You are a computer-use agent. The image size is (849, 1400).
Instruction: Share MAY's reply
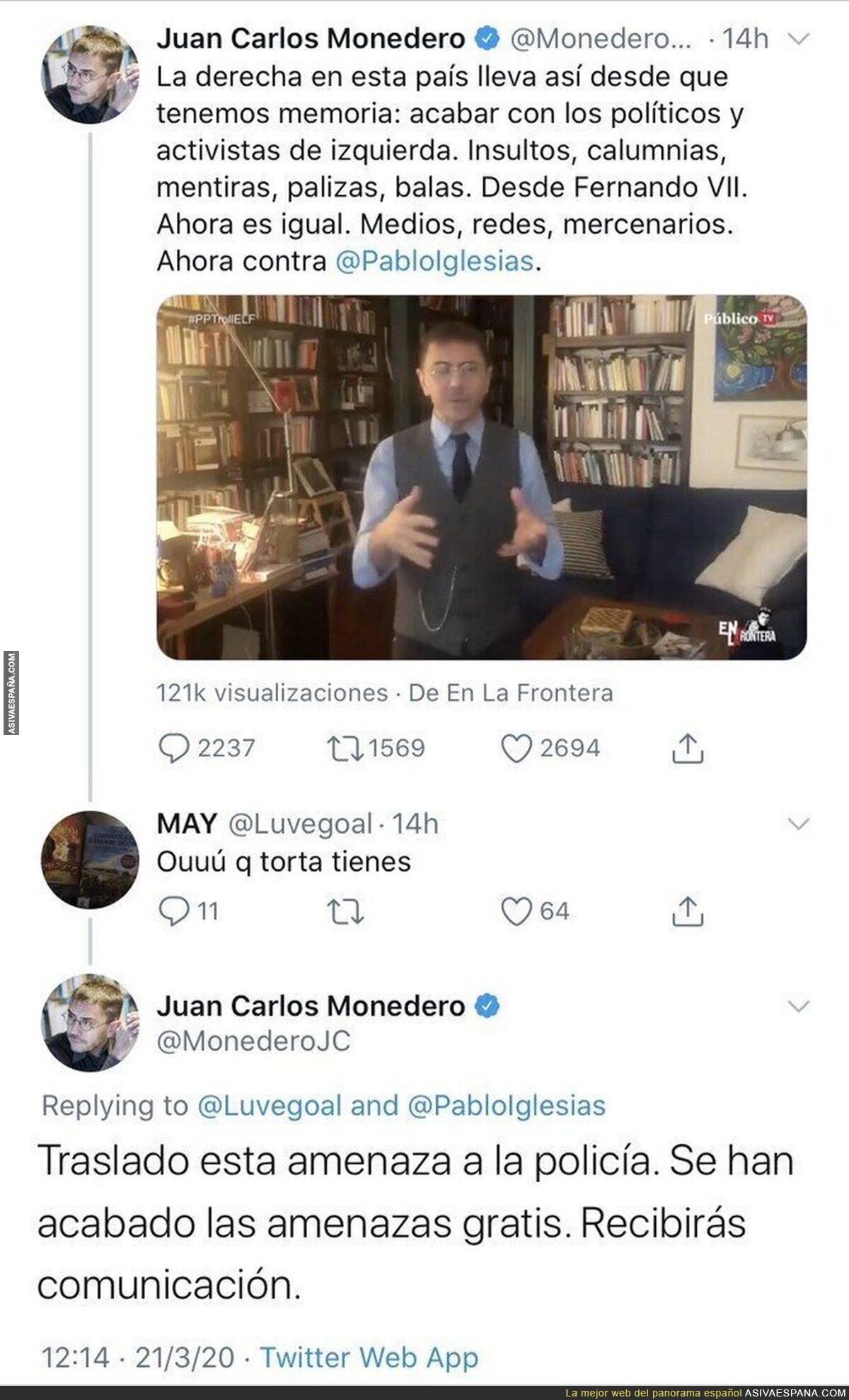[x=687, y=911]
